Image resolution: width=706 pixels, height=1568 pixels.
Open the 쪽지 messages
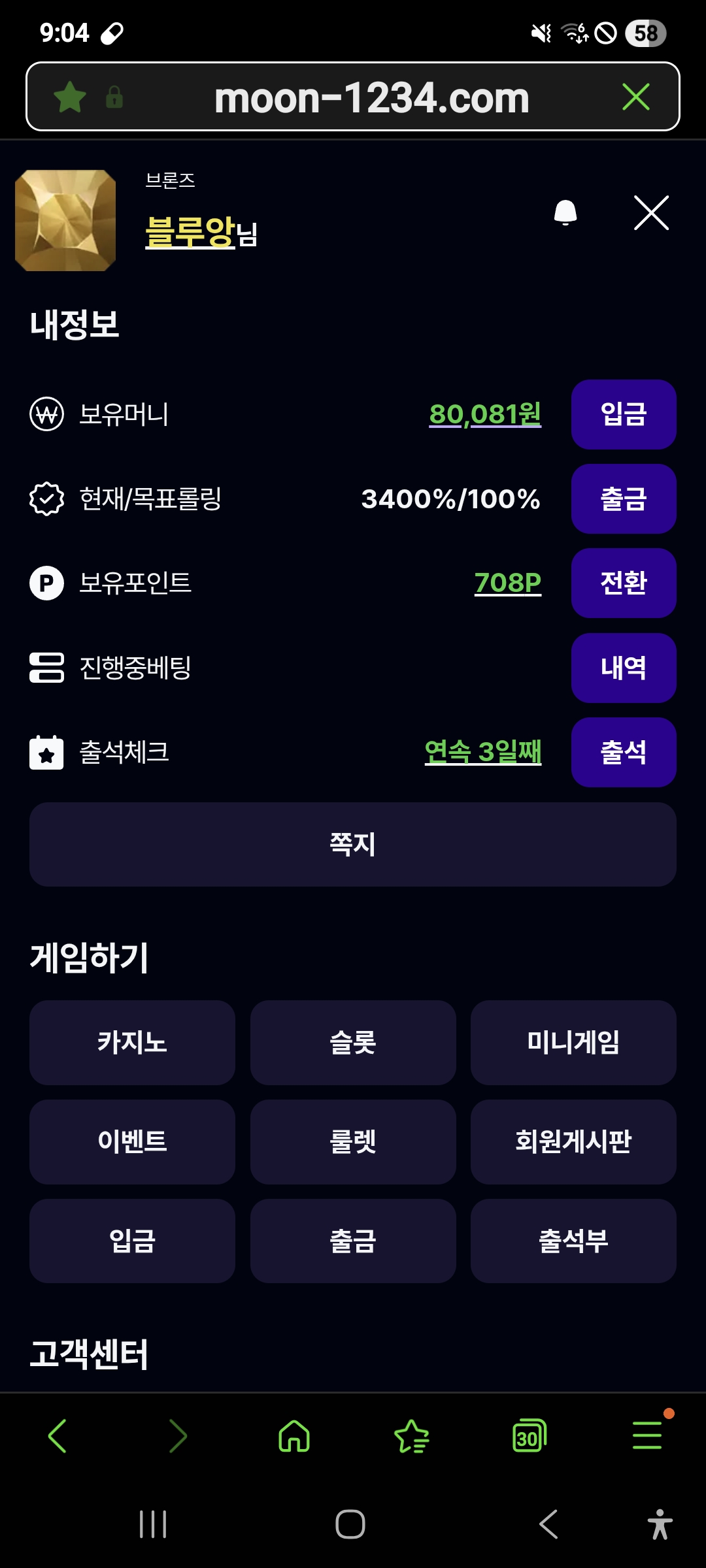(352, 844)
